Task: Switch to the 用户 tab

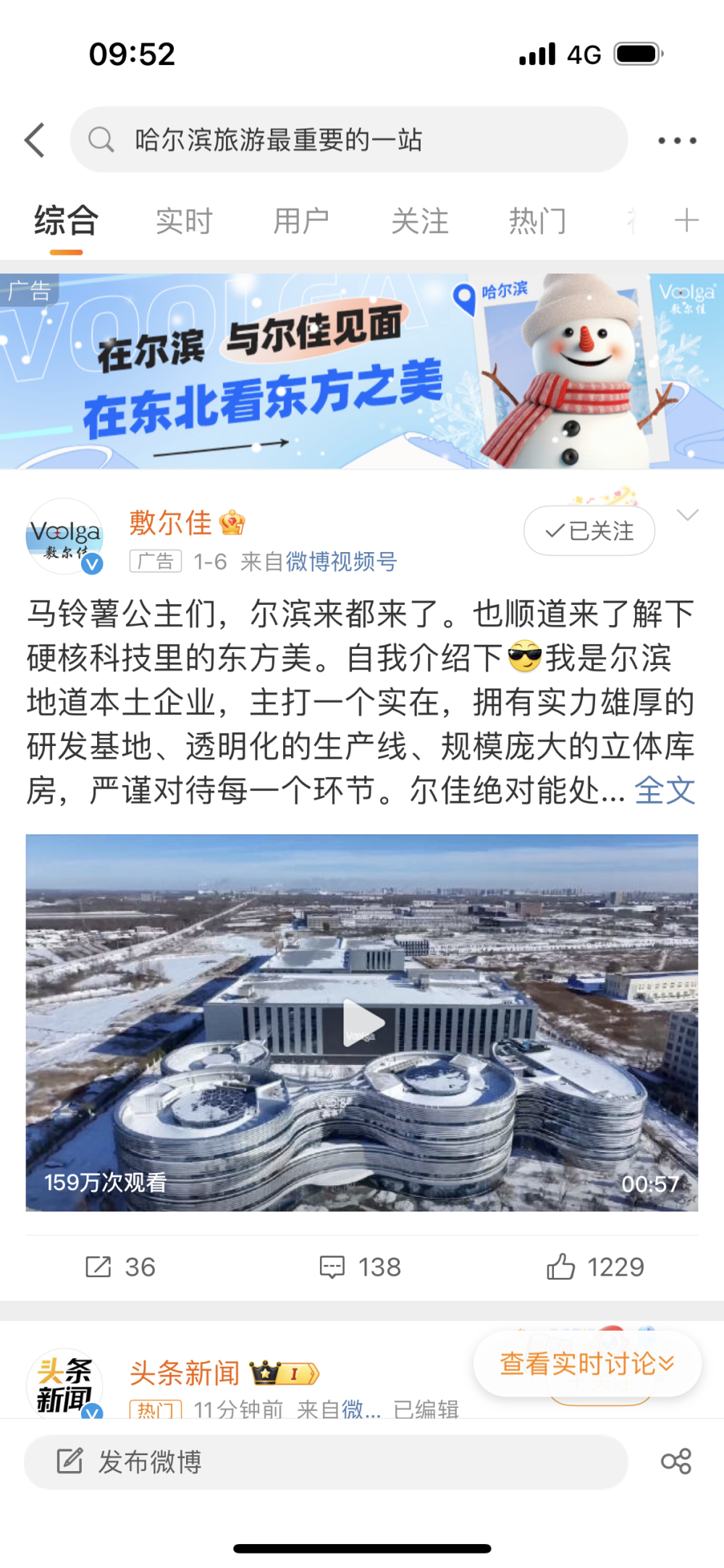Action: pos(301,221)
